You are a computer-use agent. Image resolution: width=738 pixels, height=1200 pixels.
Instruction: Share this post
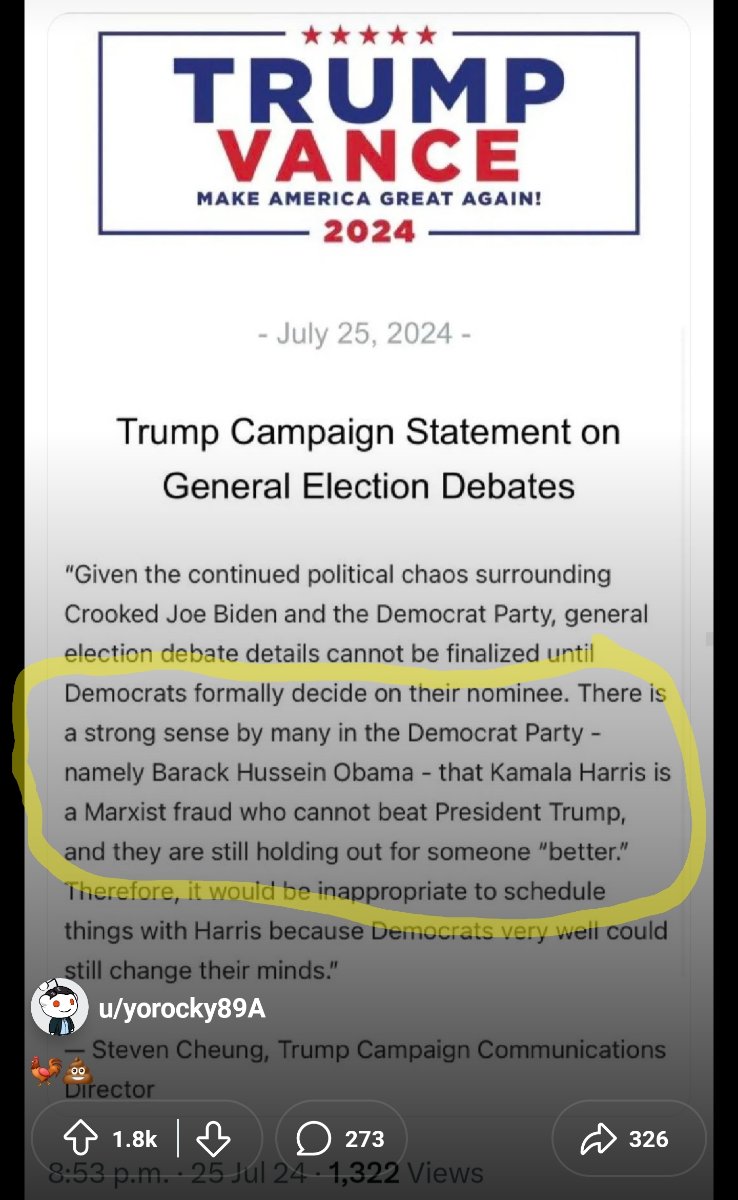(628, 1139)
